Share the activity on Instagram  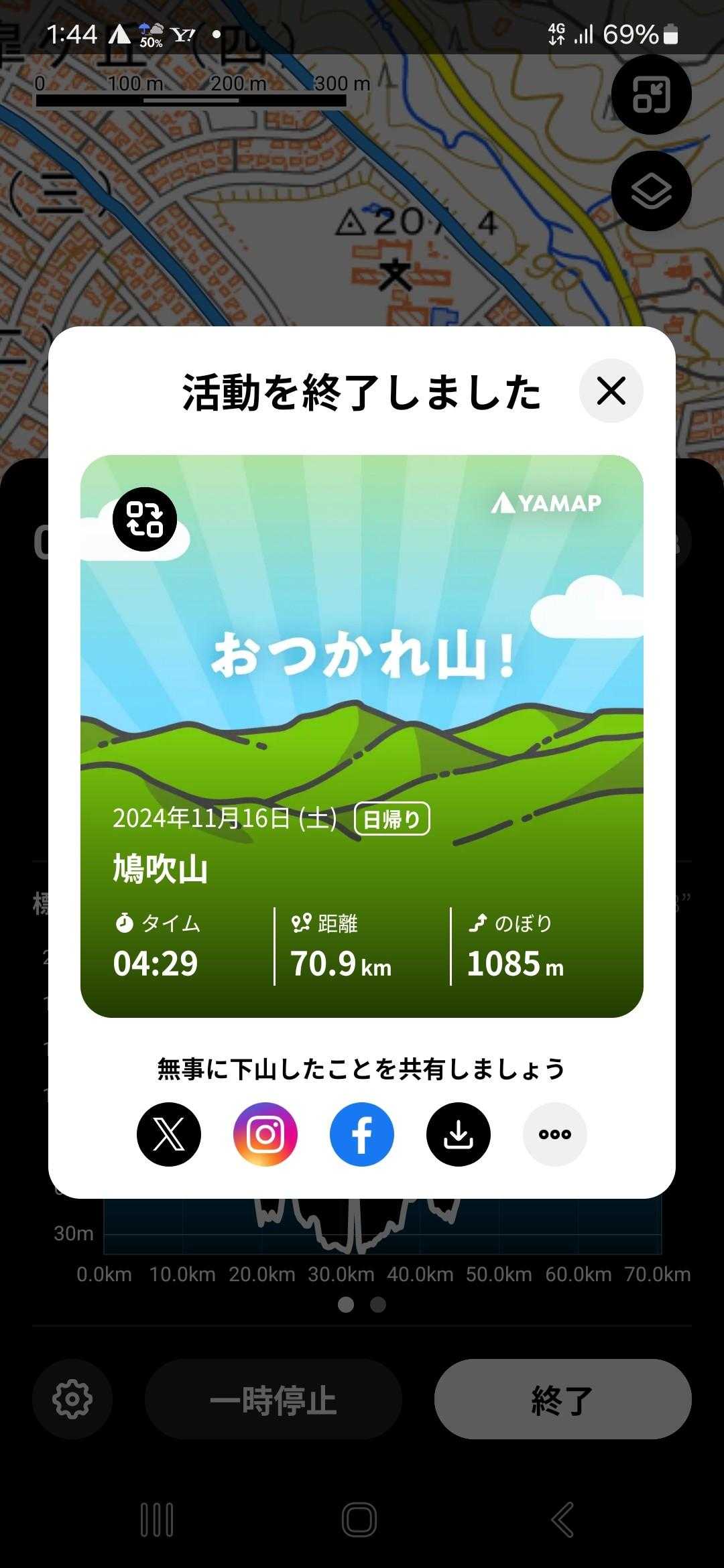tap(265, 1134)
